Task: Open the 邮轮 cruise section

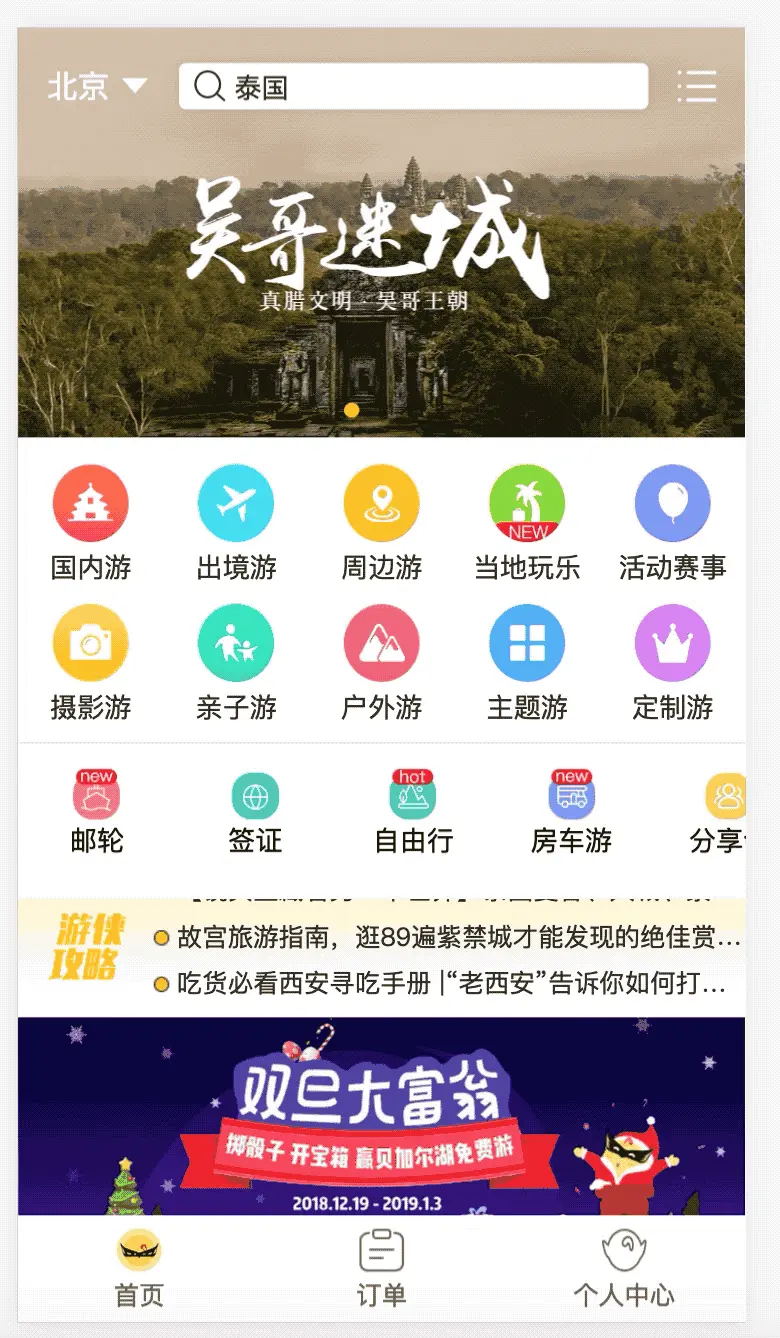Action: [x=97, y=812]
